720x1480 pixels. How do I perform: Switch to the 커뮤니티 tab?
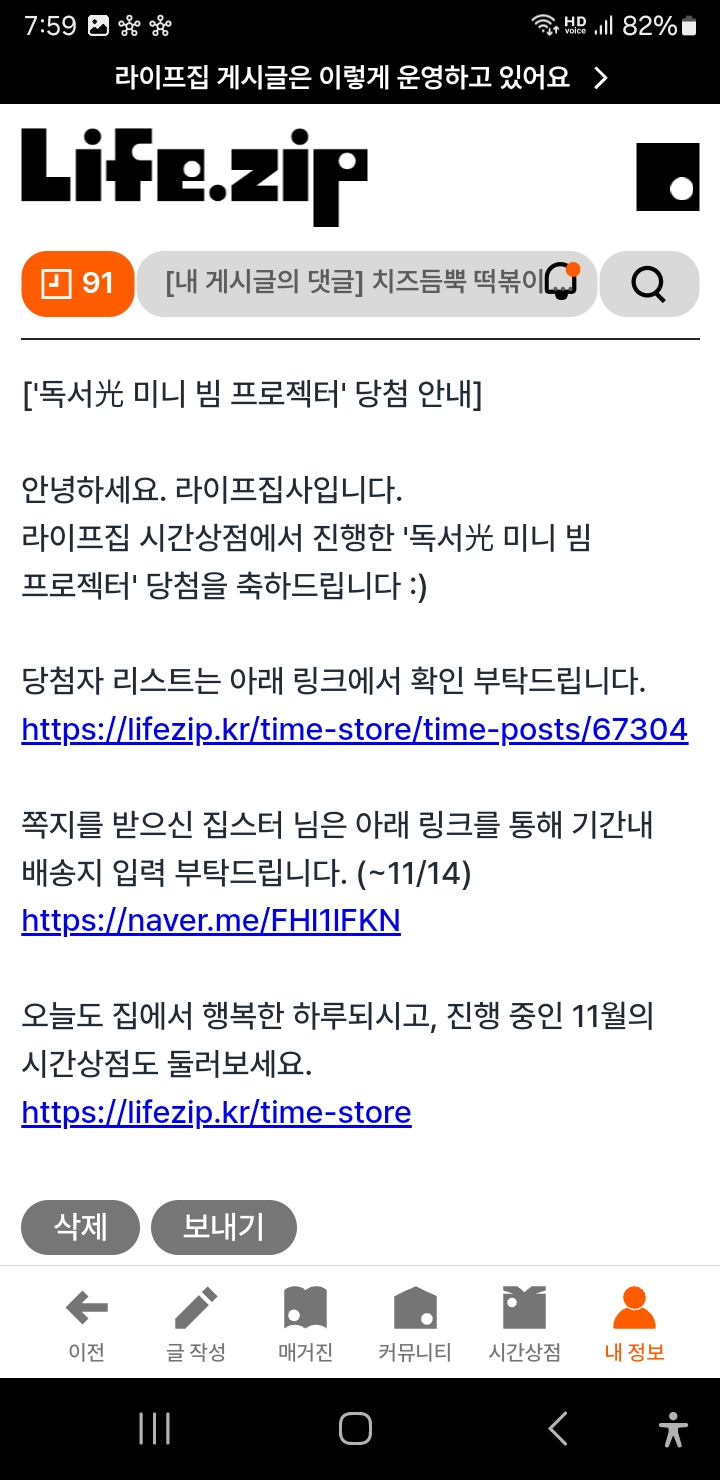(415, 1325)
